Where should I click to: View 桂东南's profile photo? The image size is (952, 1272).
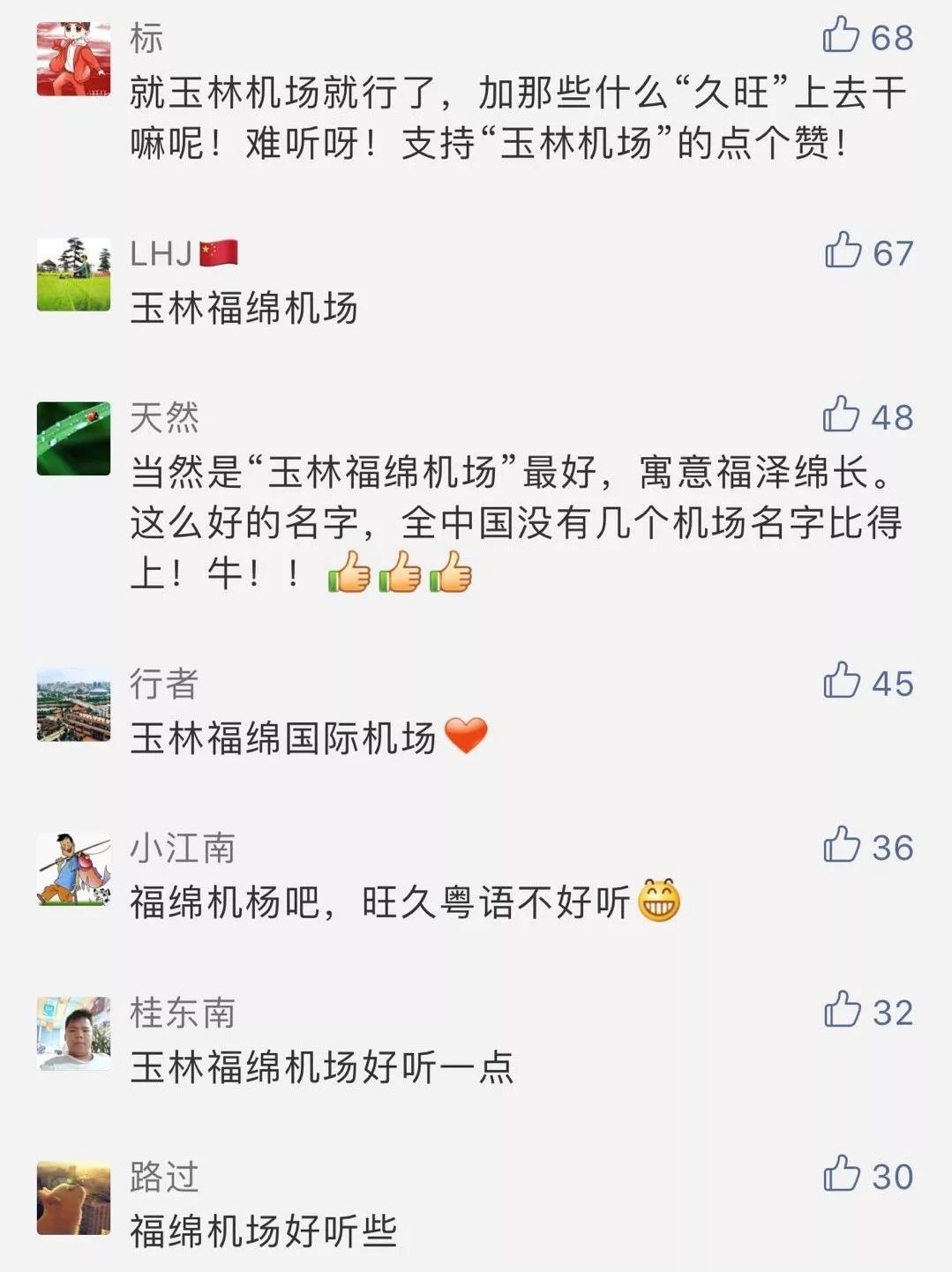tap(74, 1034)
